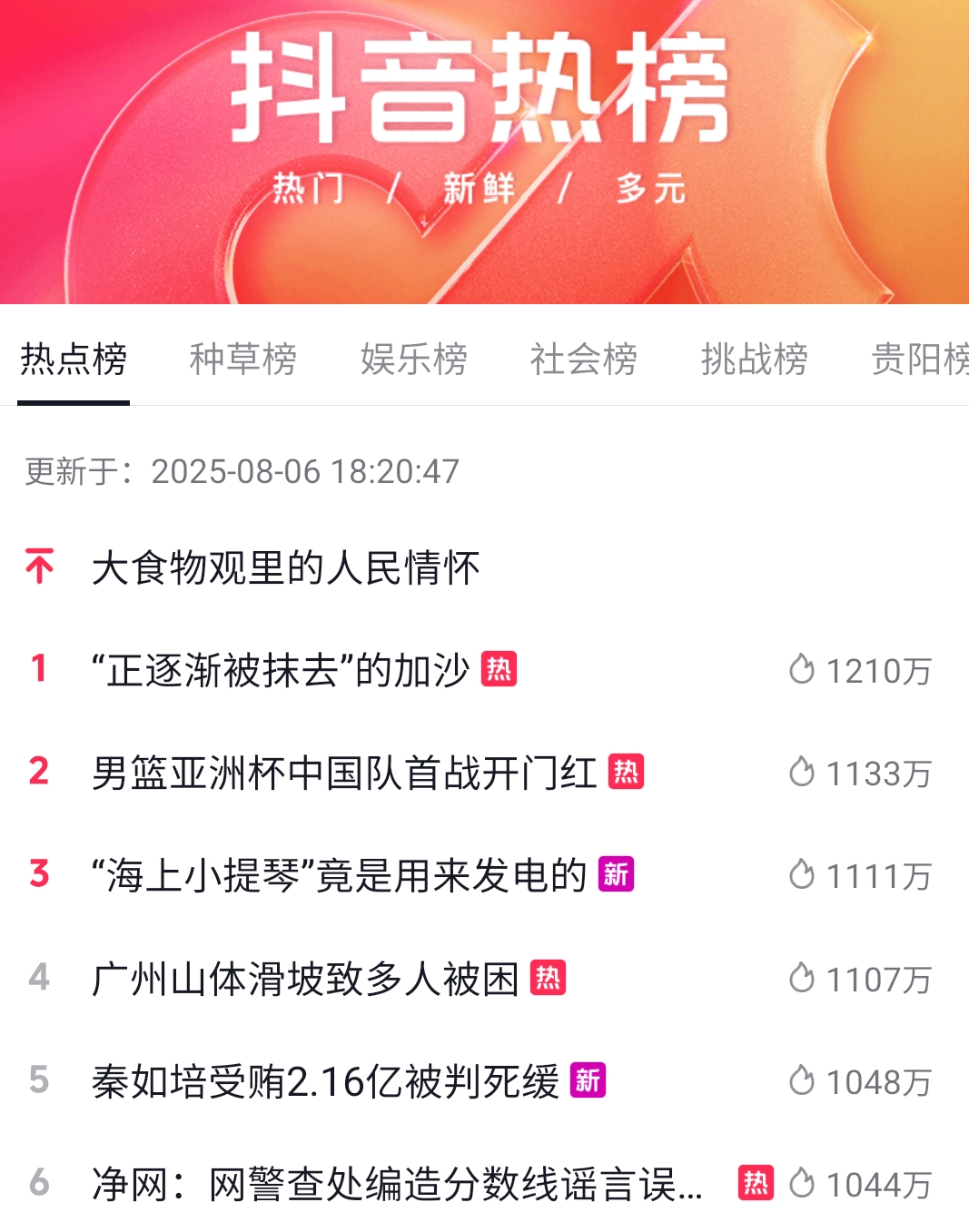Image resolution: width=969 pixels, height=1232 pixels.
Task: Switch to the 挑战榜 tab
Action: (x=754, y=359)
